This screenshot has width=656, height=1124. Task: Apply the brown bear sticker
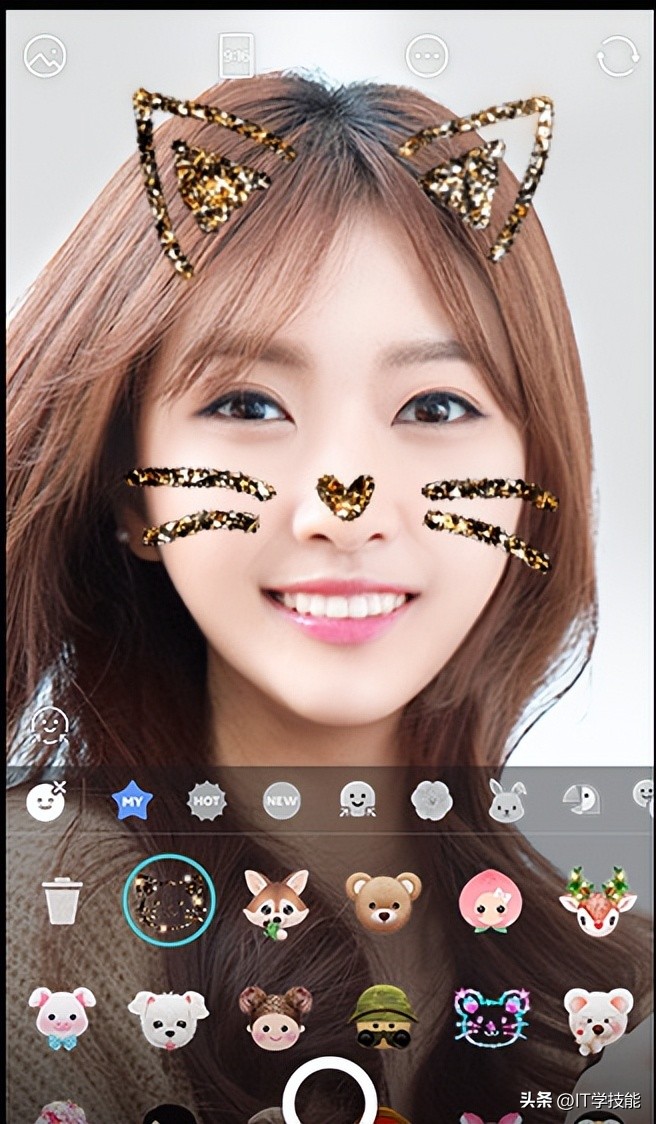pos(383,900)
